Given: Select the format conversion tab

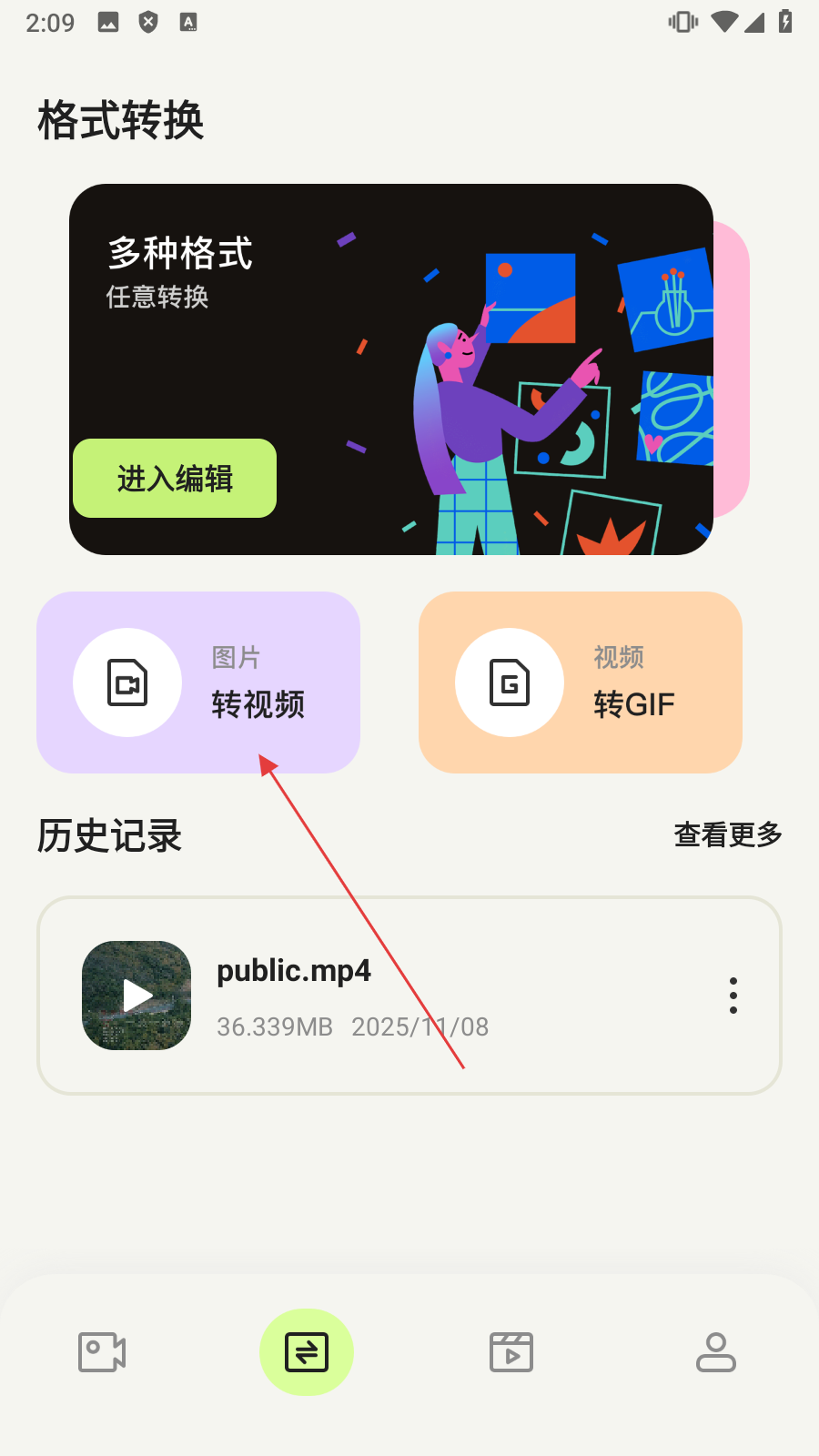Looking at the screenshot, I should pos(307,1352).
